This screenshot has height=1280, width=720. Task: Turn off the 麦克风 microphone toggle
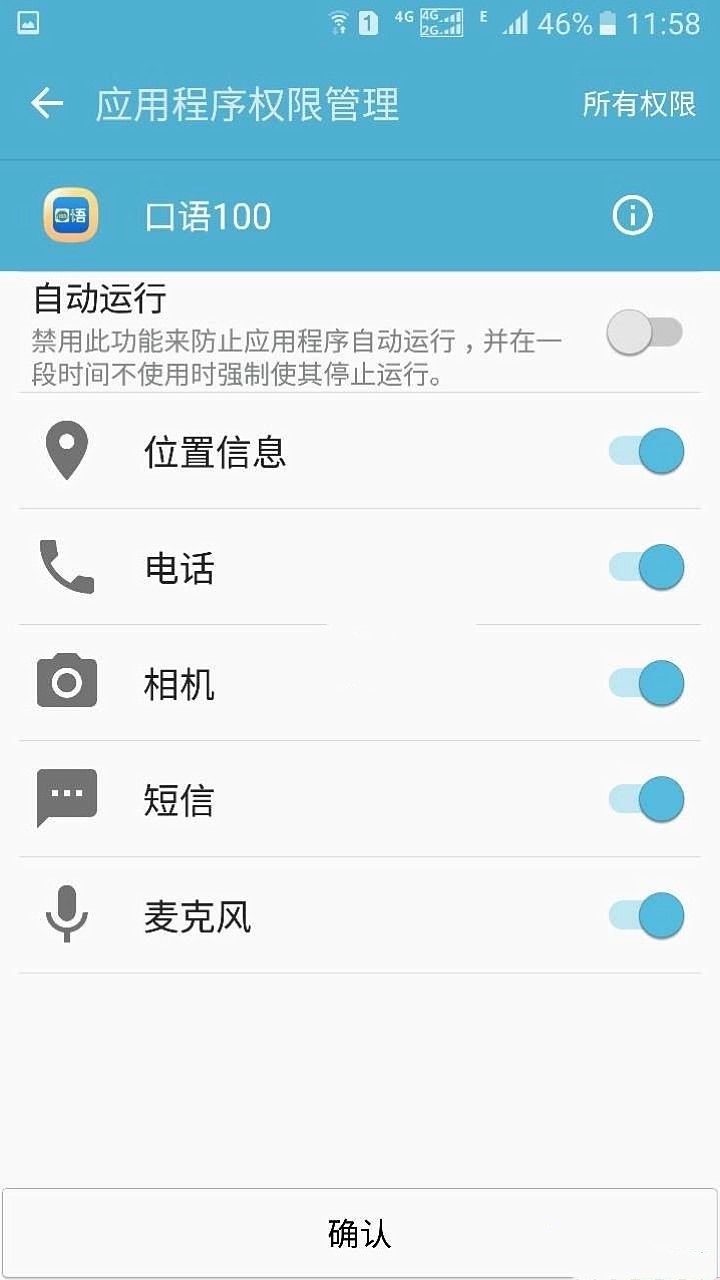[645, 914]
